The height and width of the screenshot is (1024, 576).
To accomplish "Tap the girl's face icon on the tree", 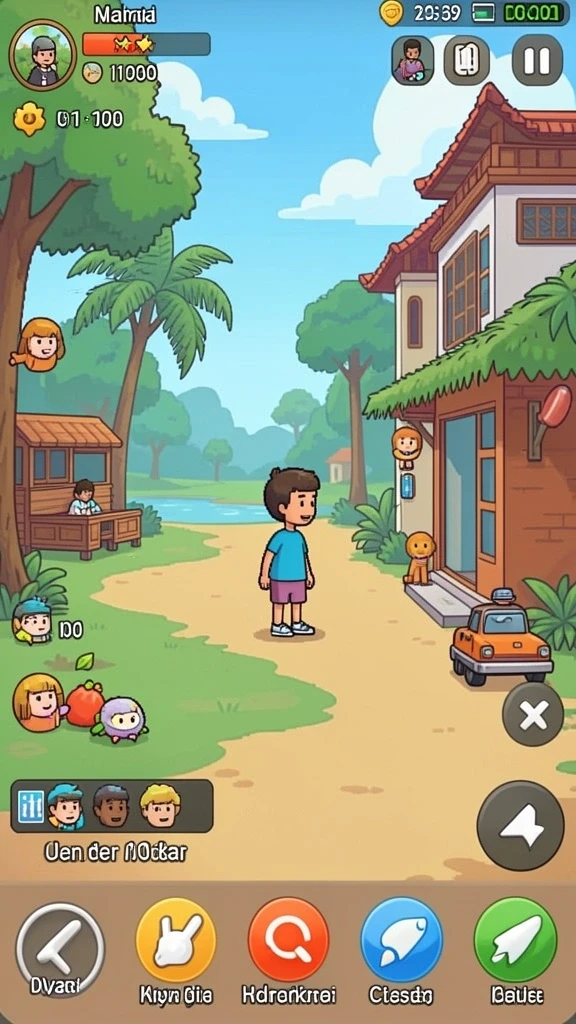I will click(39, 345).
